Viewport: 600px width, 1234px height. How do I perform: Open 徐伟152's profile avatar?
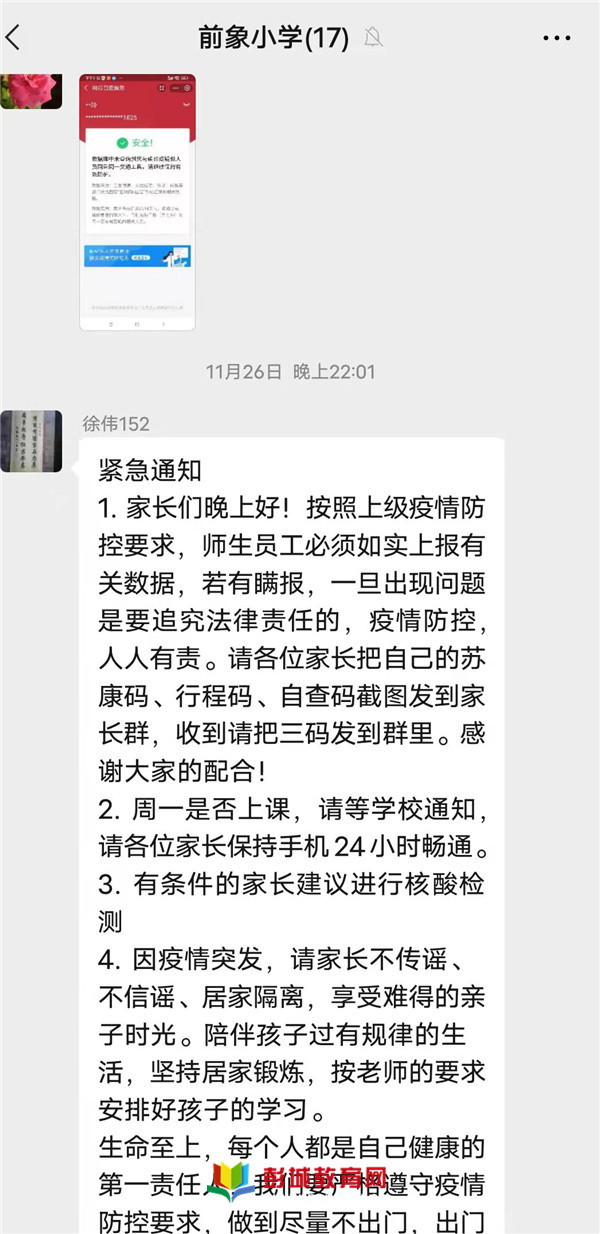(x=31, y=441)
